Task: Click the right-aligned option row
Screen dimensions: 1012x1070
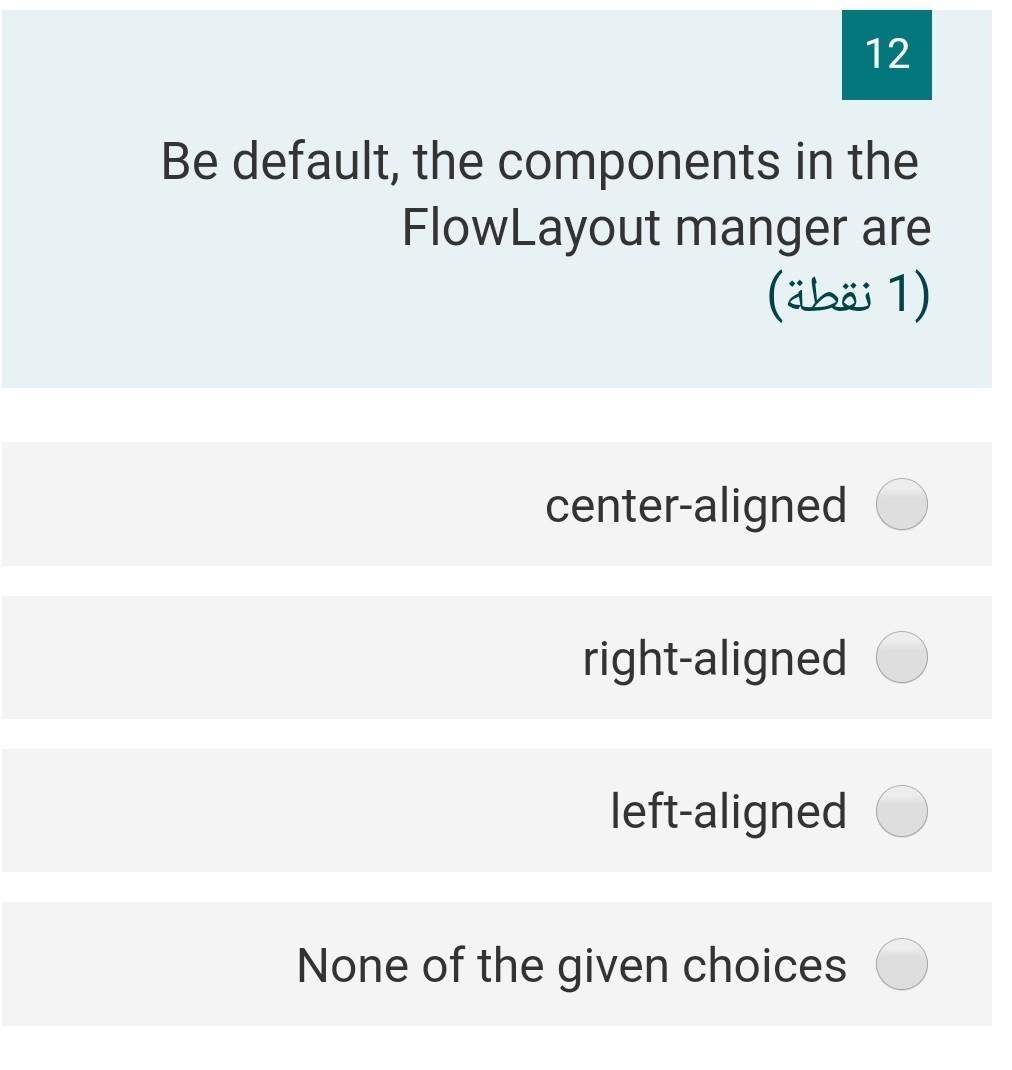Action: (x=500, y=658)
